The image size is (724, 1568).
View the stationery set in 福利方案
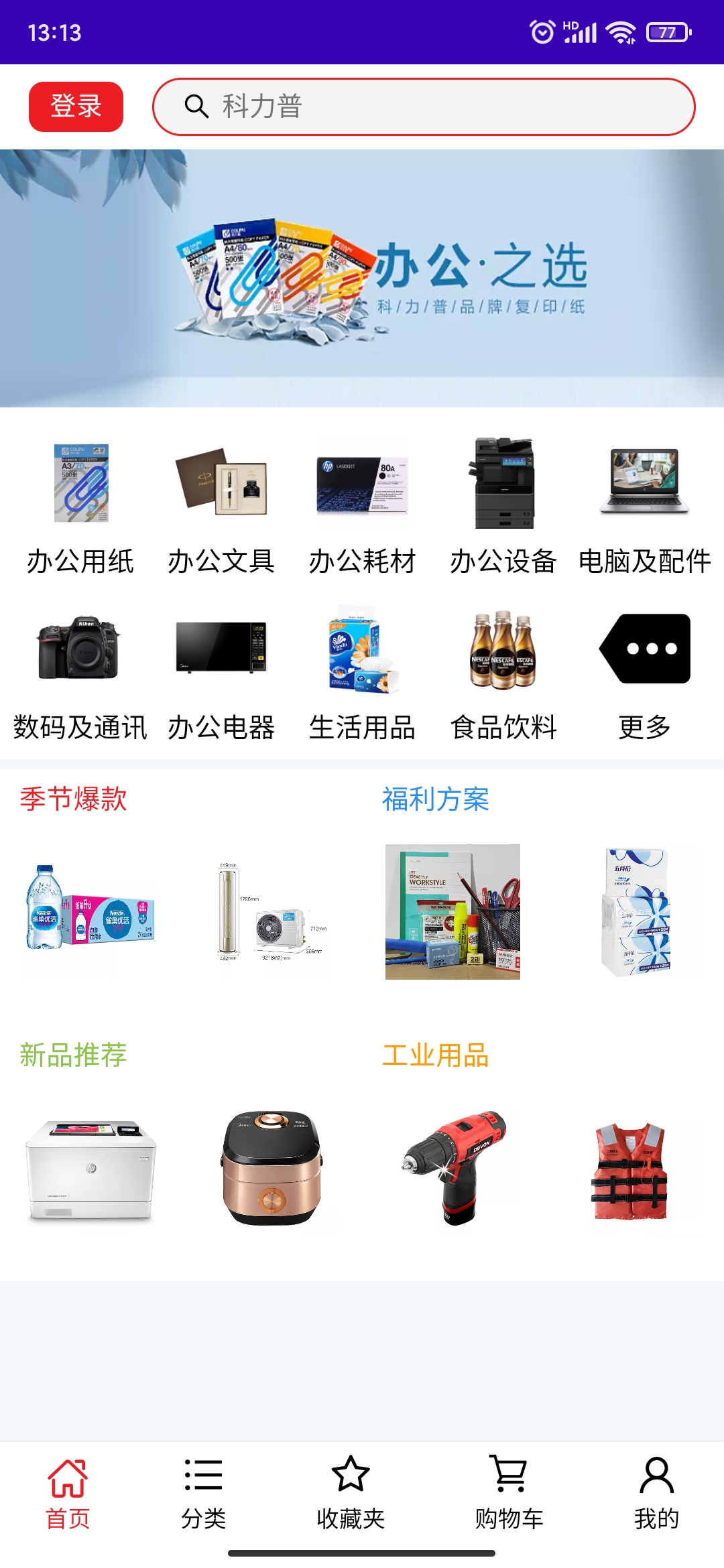452,911
